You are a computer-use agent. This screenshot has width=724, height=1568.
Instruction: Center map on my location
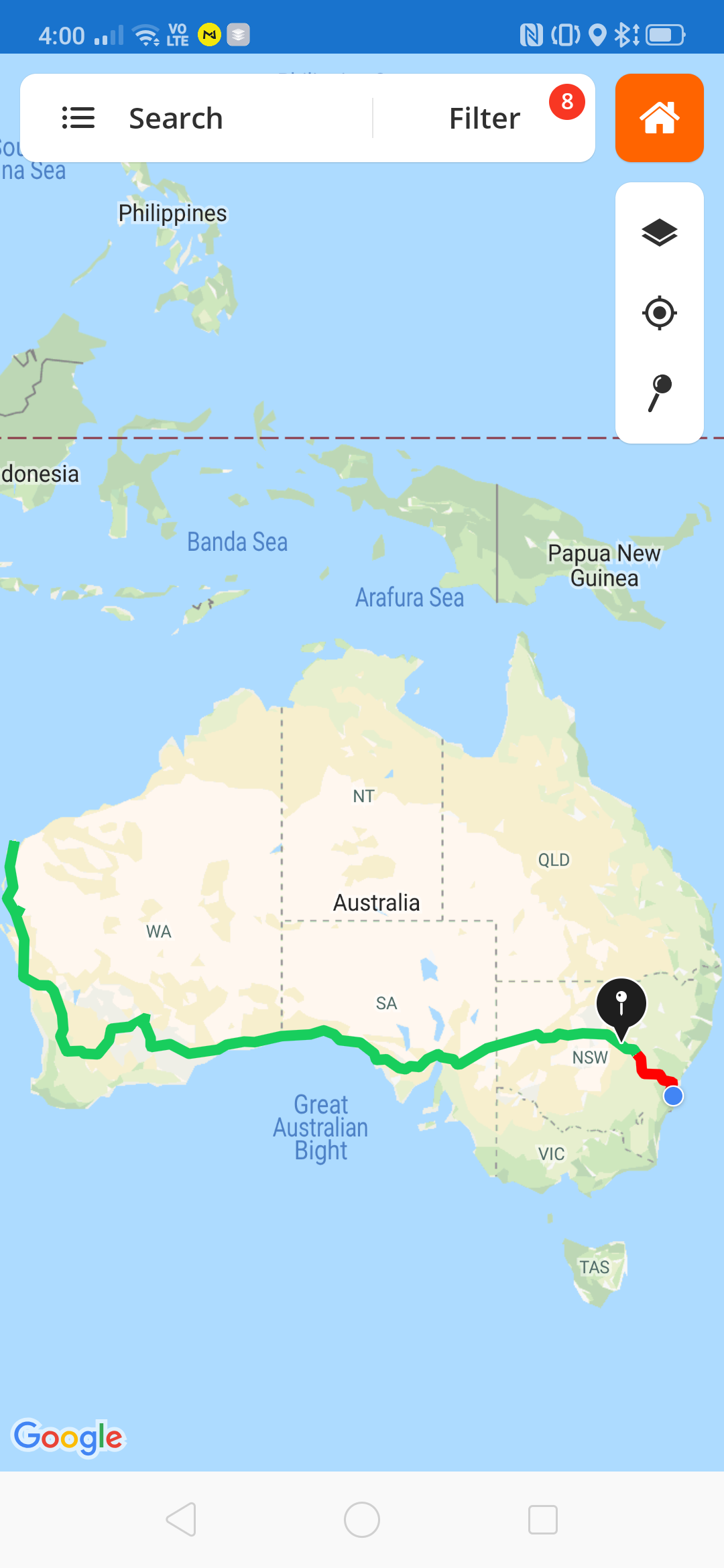(659, 313)
